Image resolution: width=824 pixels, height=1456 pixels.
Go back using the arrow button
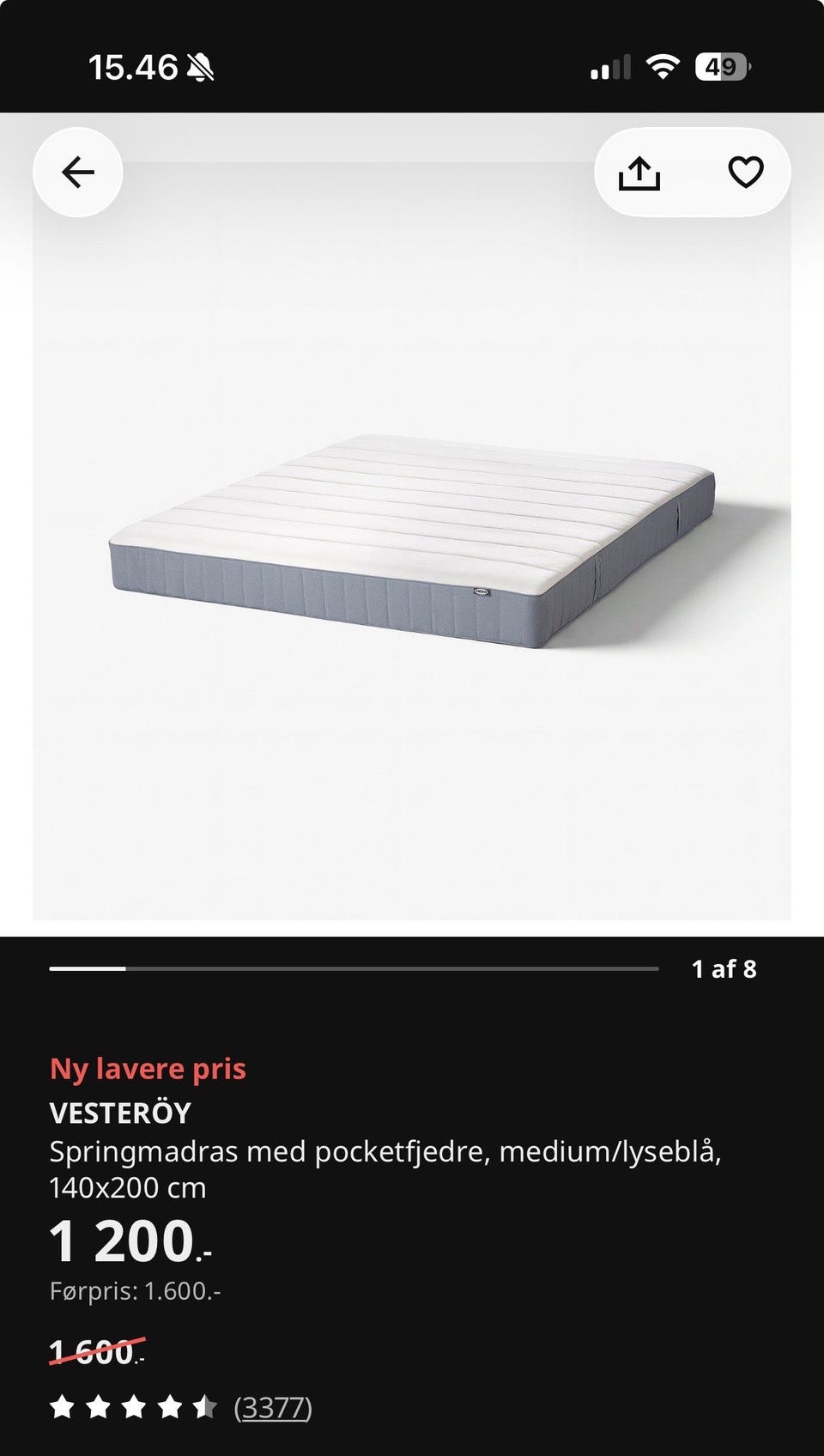78,173
